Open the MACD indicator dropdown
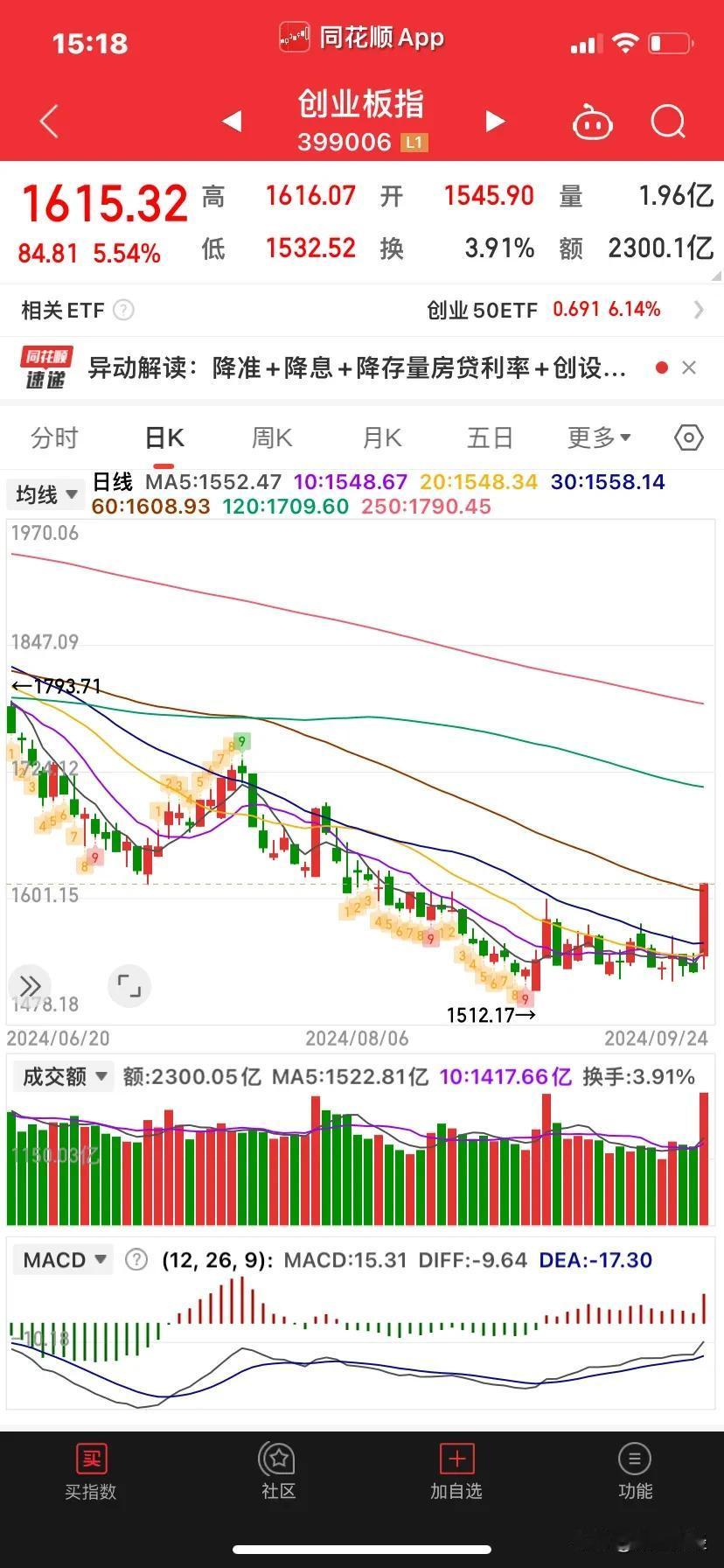The image size is (724, 1568). (x=64, y=1260)
